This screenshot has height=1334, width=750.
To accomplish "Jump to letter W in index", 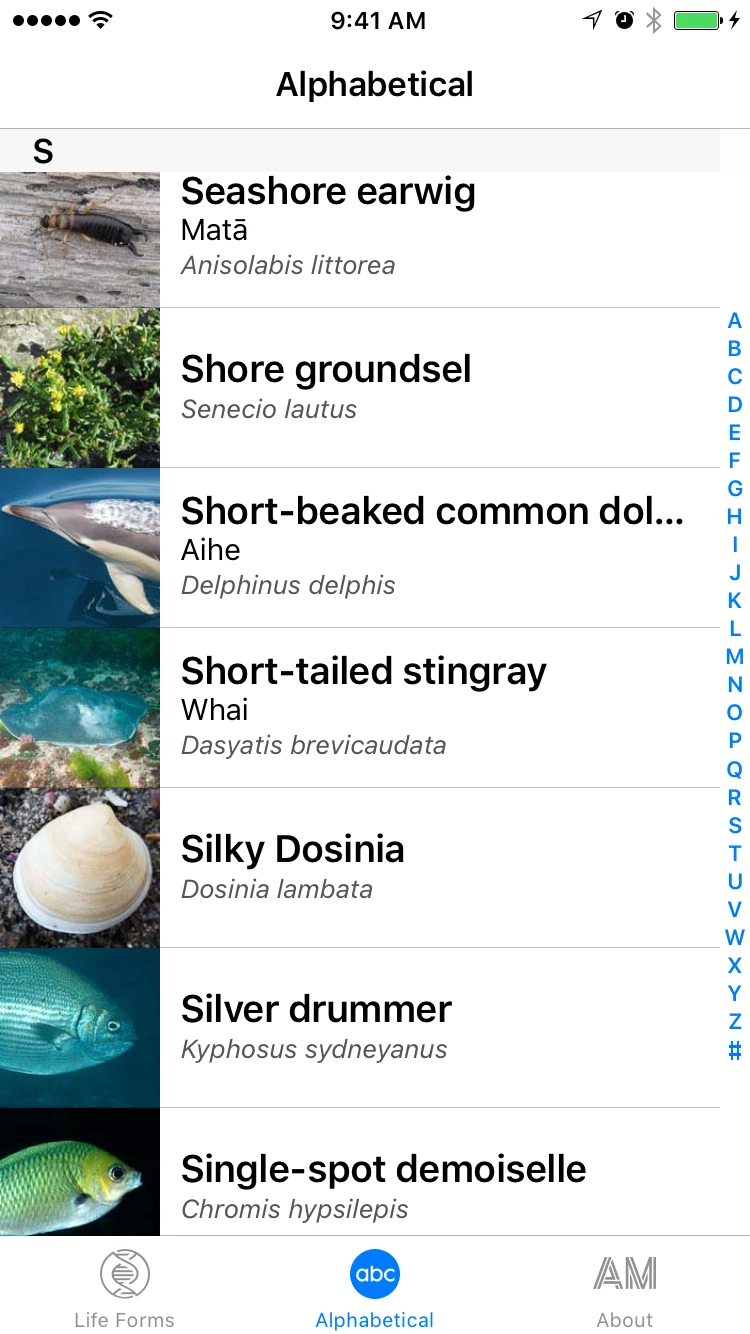I will [x=735, y=937].
